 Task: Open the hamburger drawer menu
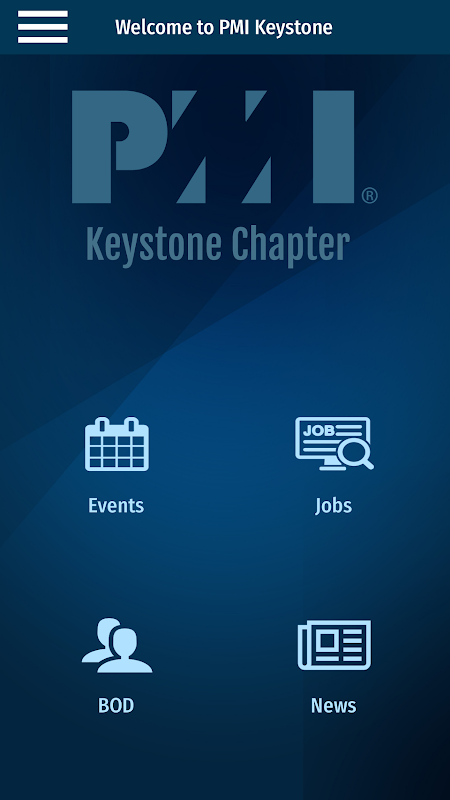click(x=43, y=27)
